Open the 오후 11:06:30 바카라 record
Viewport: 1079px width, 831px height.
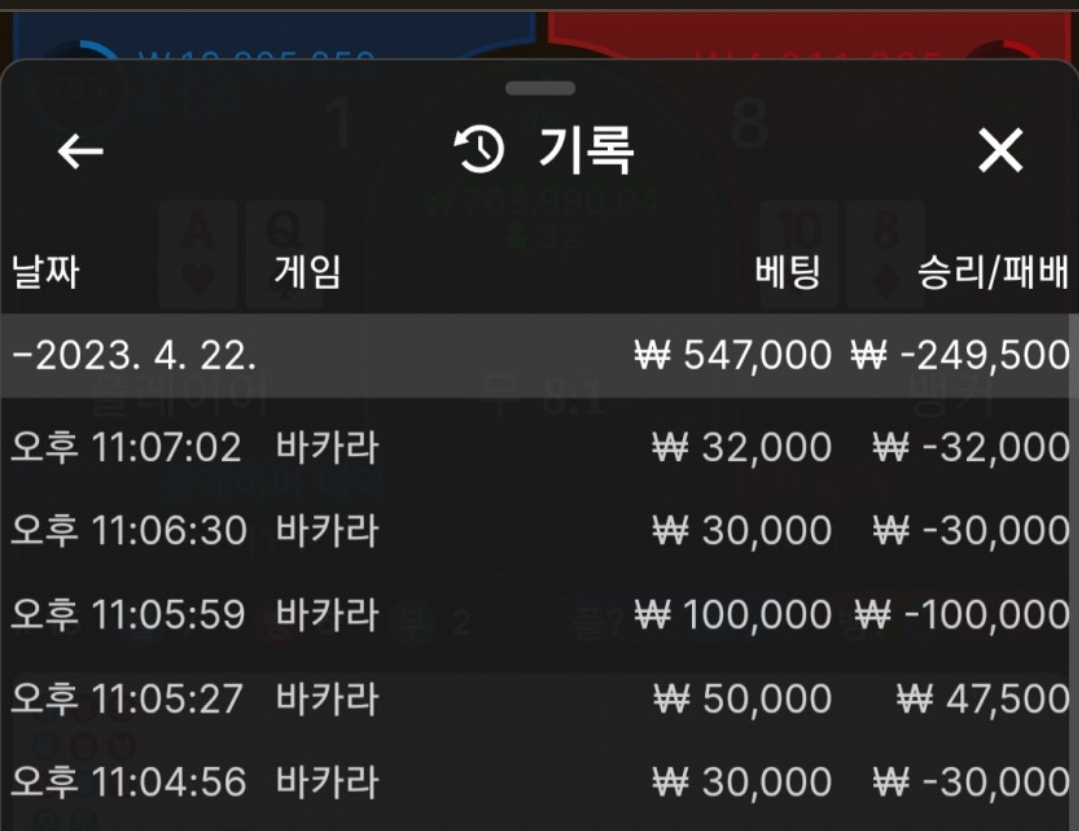pyautogui.click(x=538, y=530)
